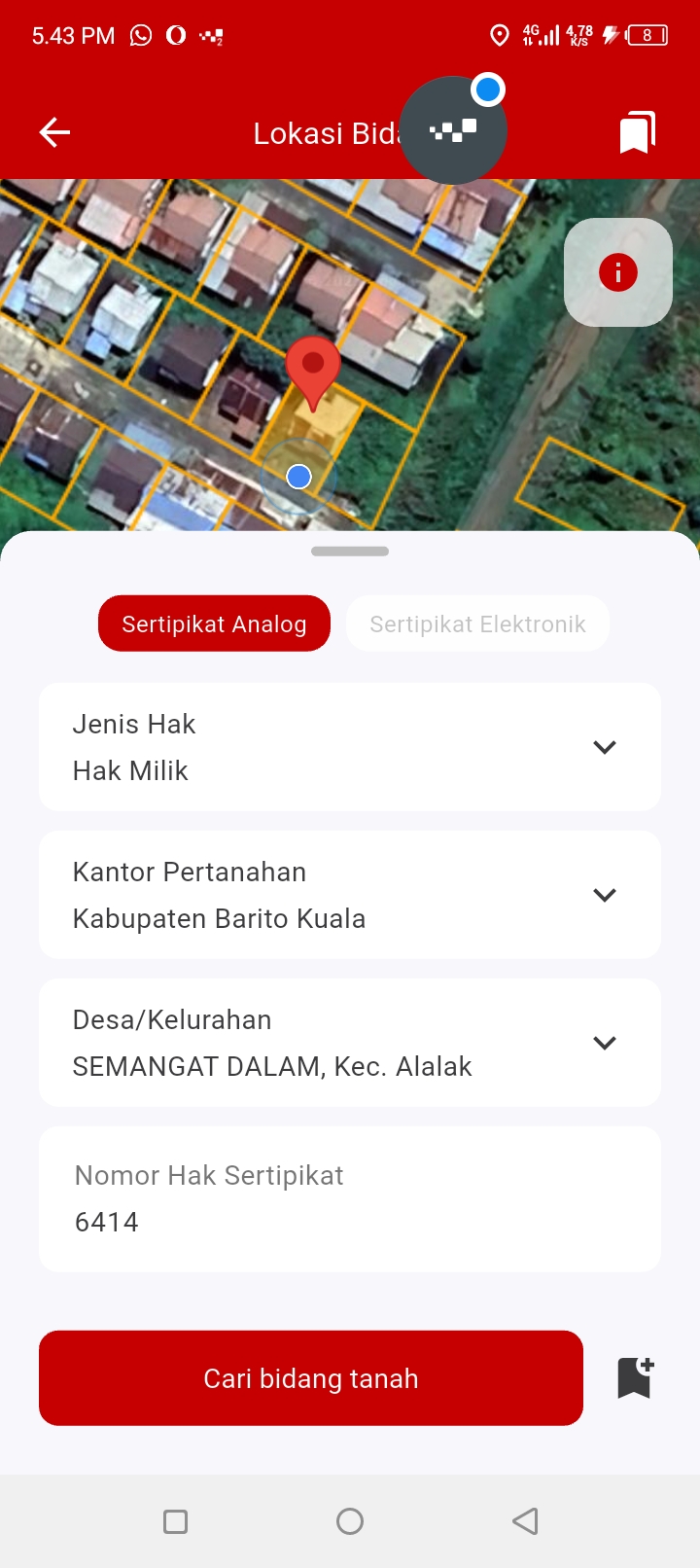700x1568 pixels.
Task: Edit the Nomor Hak Sertipikat field
Action: coord(350,1221)
